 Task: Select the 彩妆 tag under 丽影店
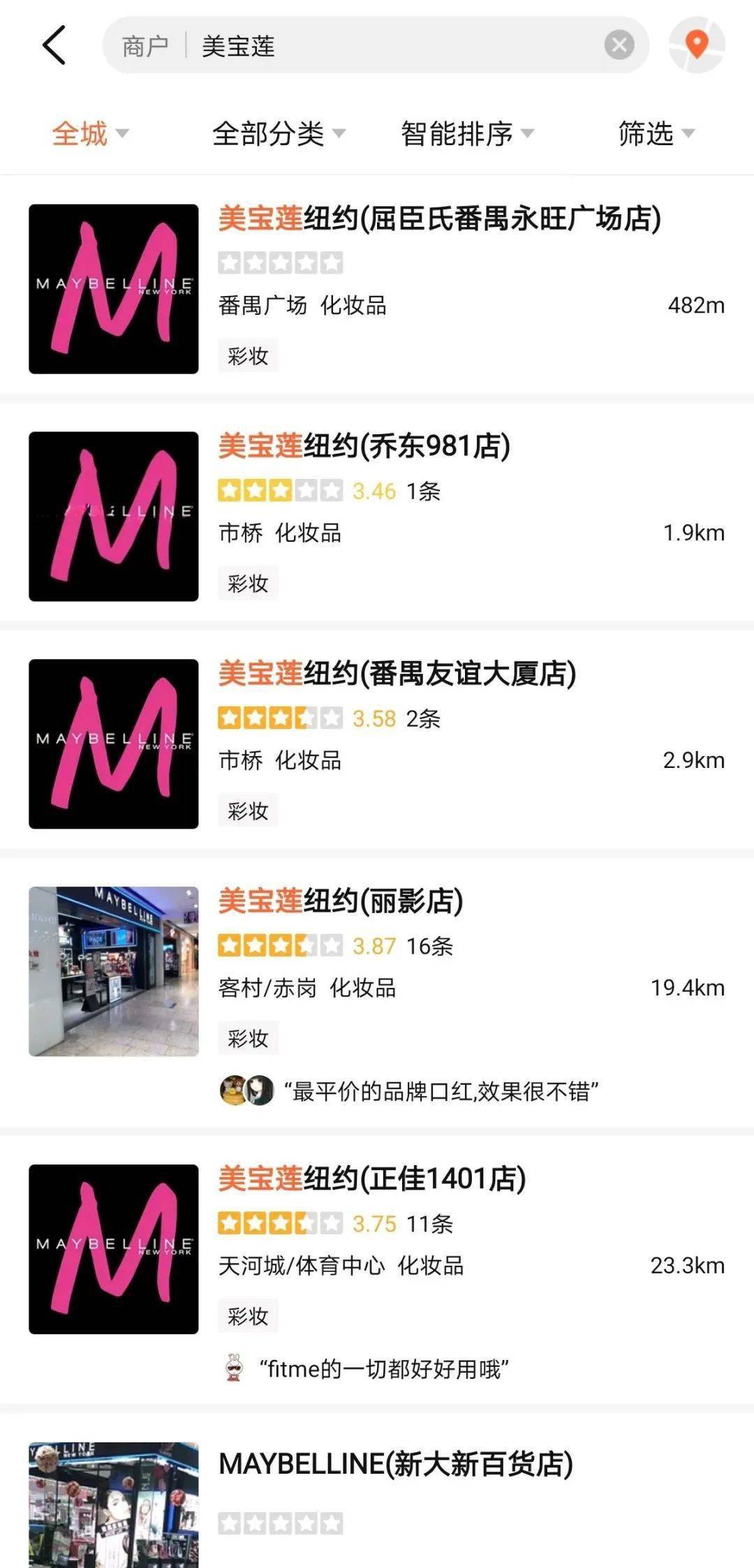(248, 1038)
